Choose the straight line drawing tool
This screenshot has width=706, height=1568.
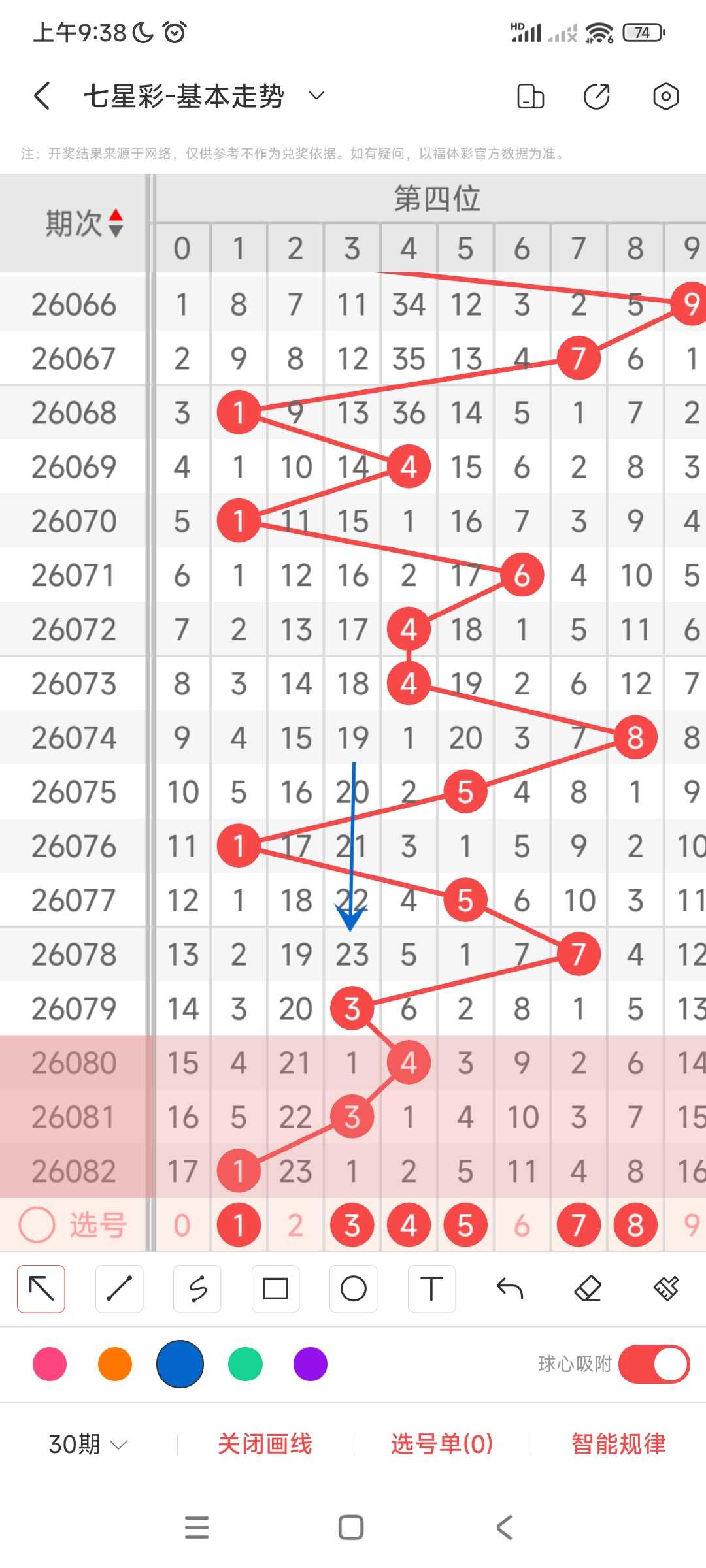tap(119, 1289)
